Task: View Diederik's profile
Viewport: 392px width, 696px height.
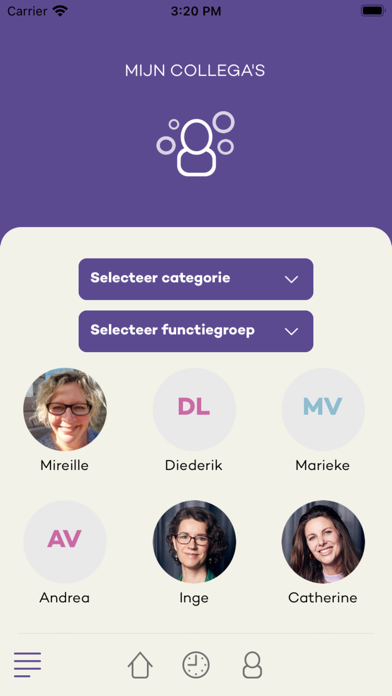Action: [194, 409]
